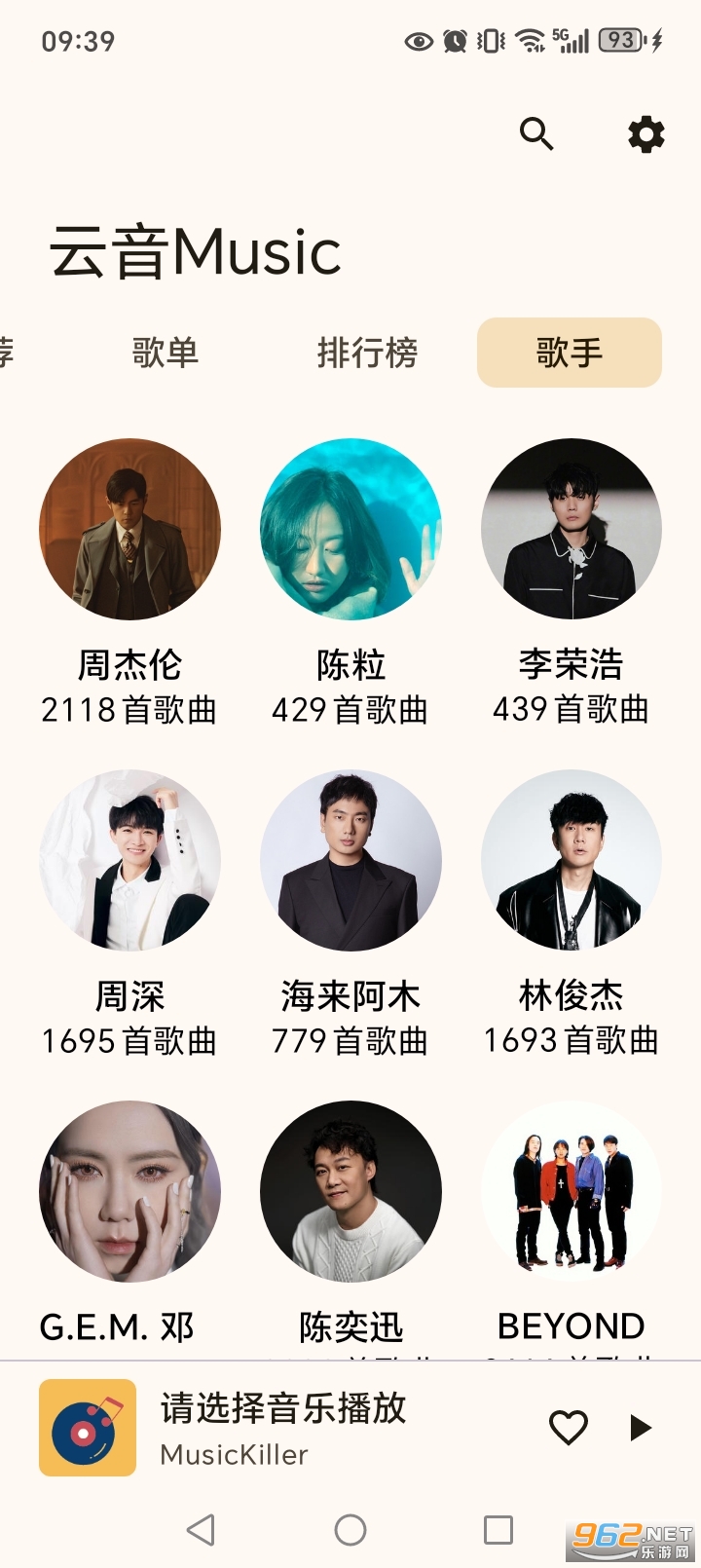
Task: Open artist 陈粒
Action: point(350,530)
